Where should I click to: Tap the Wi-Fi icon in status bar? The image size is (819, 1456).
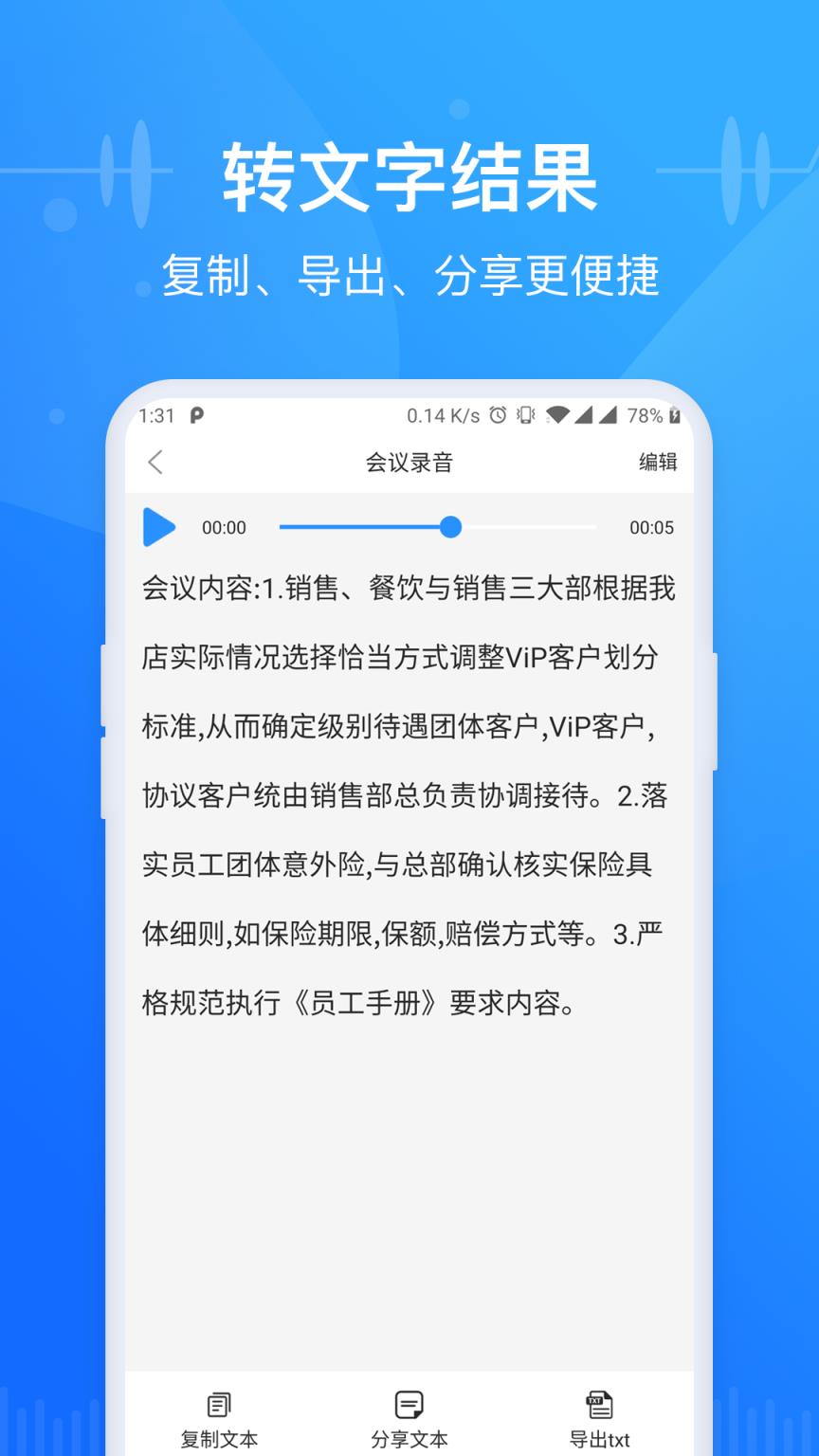[x=558, y=414]
